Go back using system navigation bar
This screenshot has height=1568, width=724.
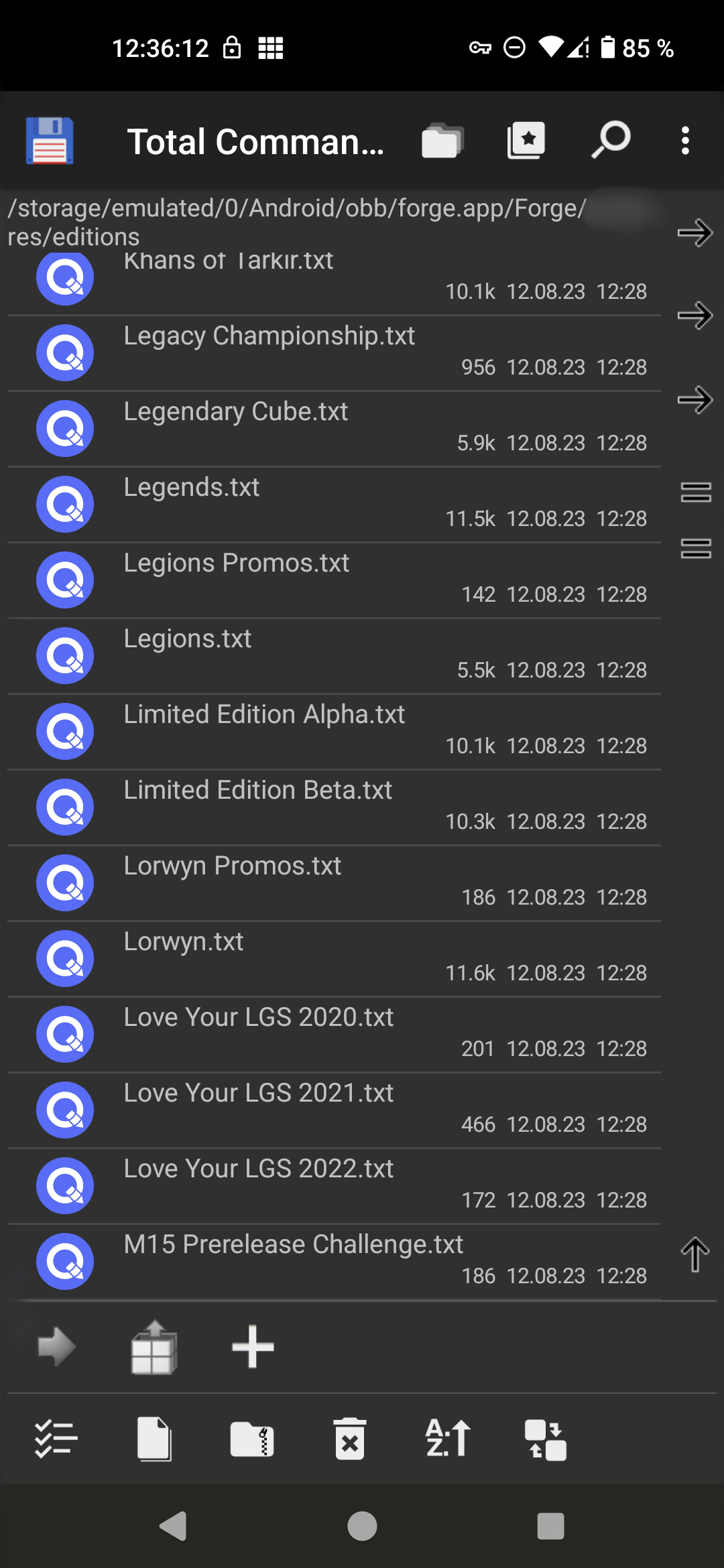click(x=174, y=1526)
